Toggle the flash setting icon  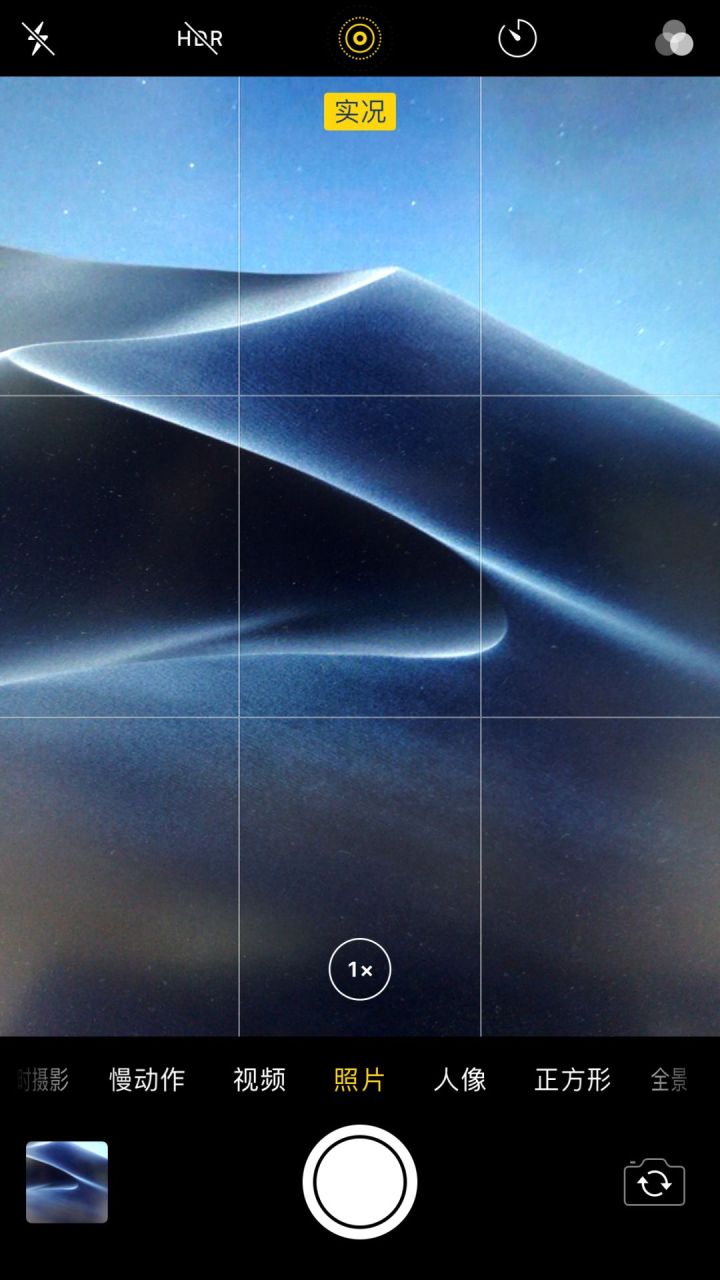tap(38, 39)
